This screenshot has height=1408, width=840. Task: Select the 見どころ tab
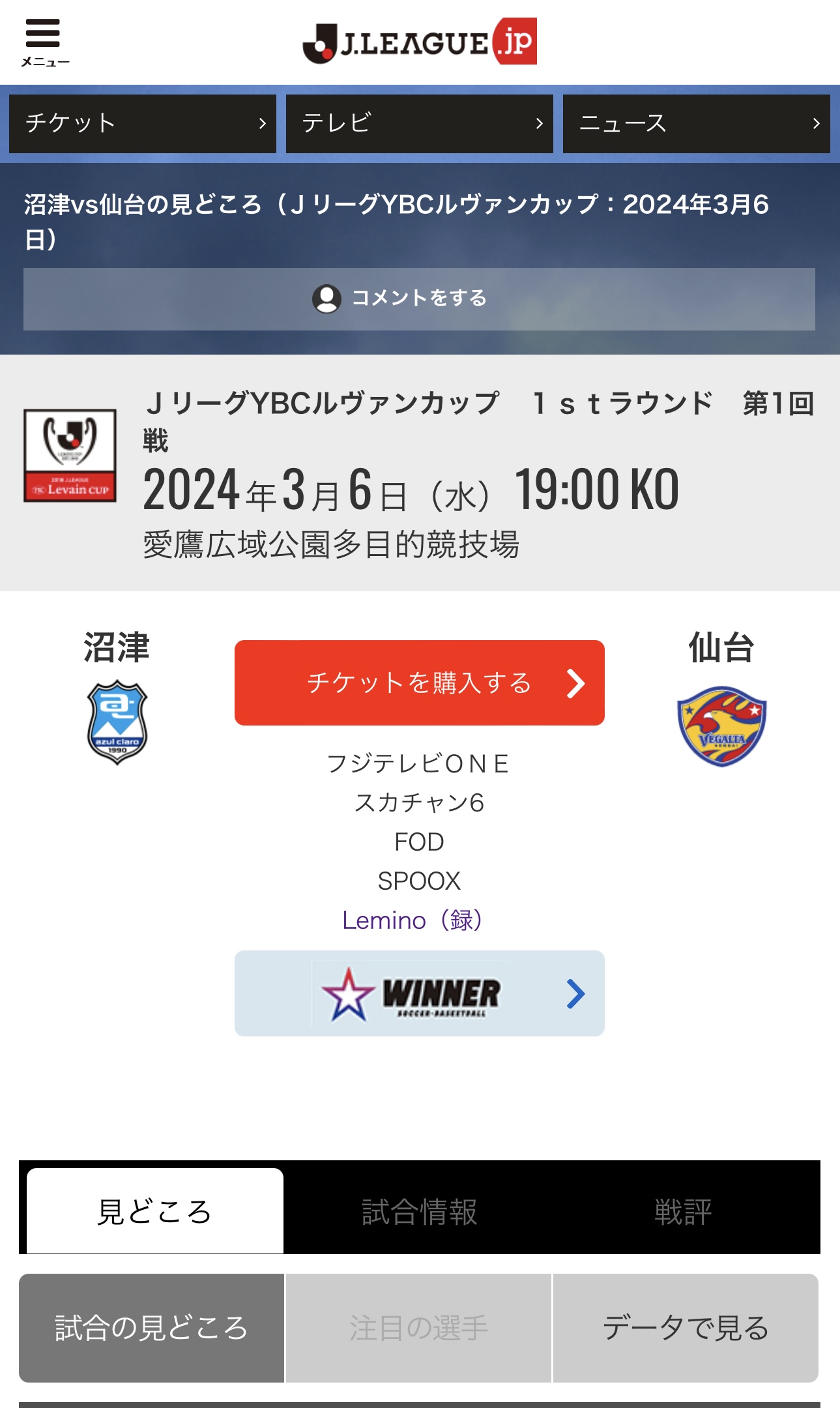[x=155, y=1212]
